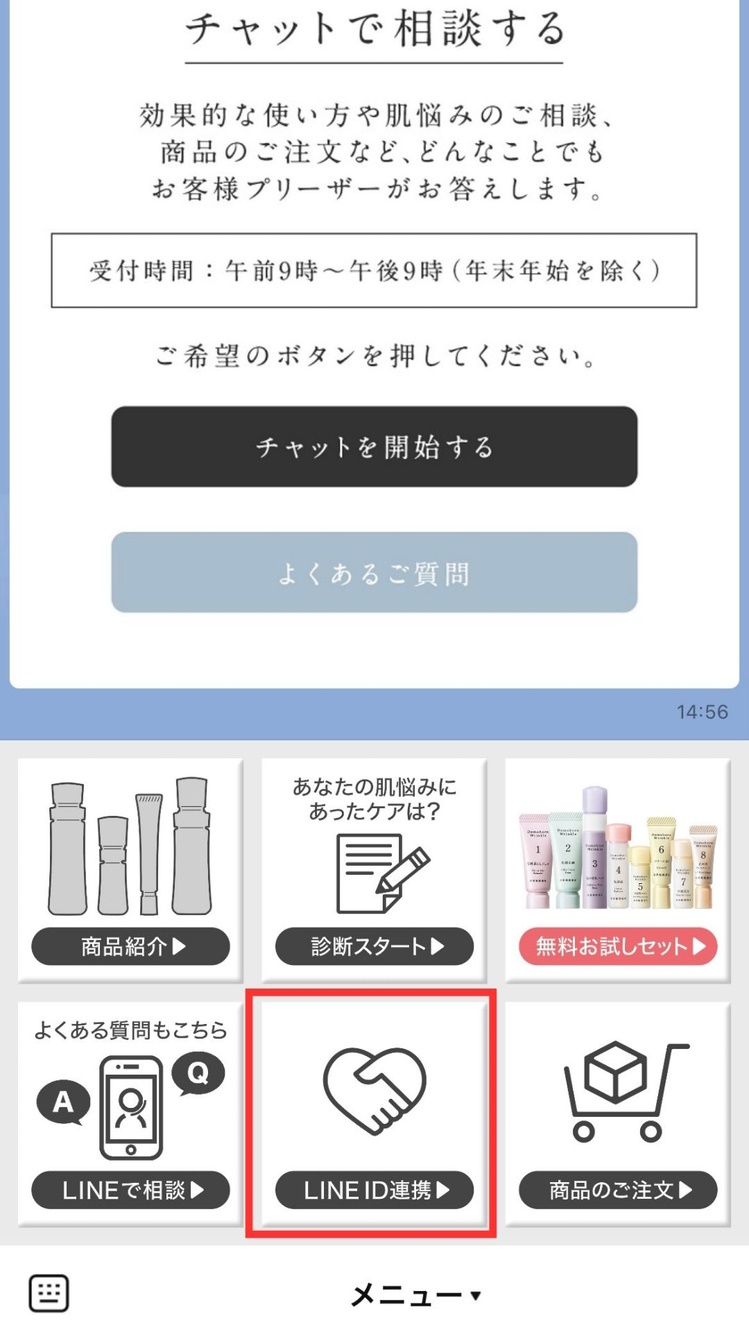Screen dimensions: 749x1332
Task: Open よくあるご質問 FAQ button
Action: point(374,573)
